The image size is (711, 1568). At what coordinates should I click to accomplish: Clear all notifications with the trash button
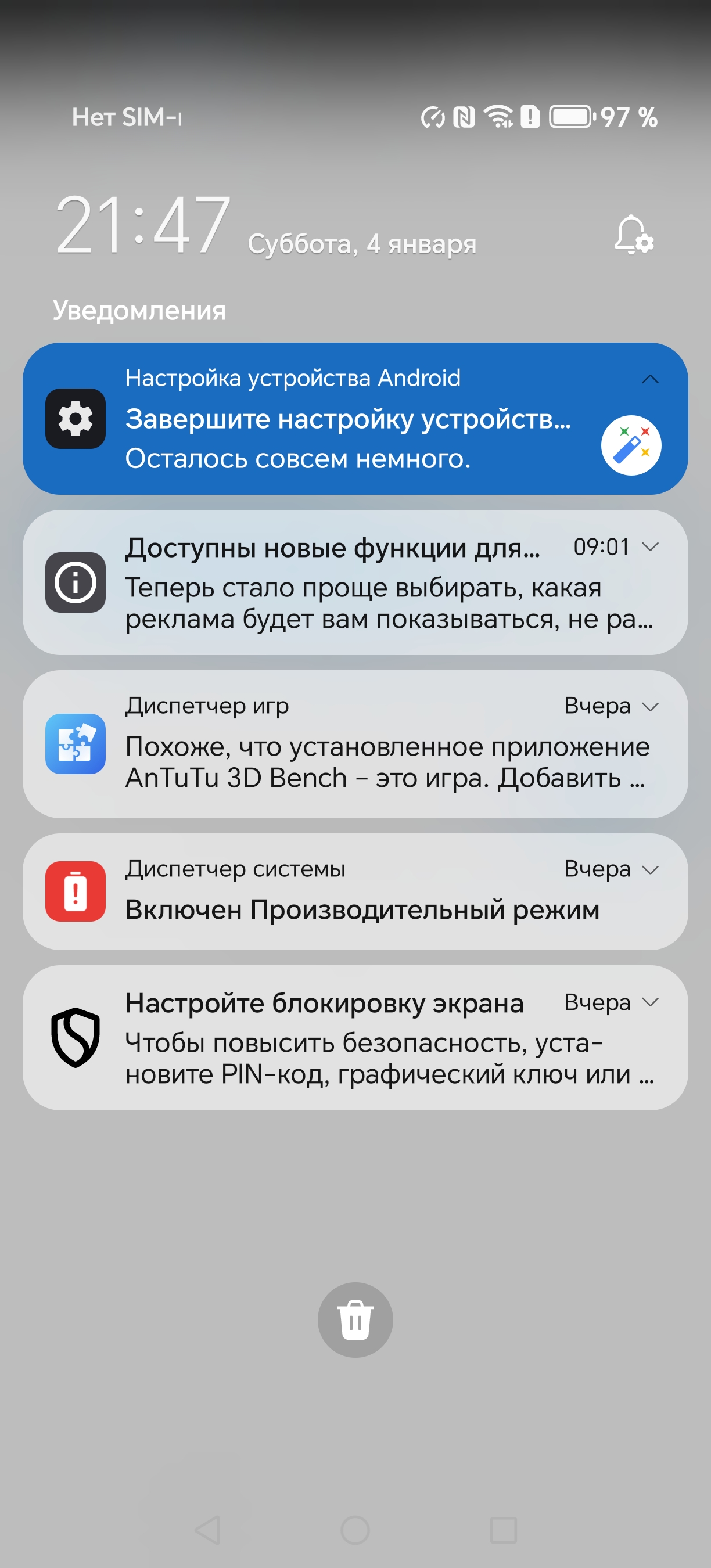pyautogui.click(x=355, y=1319)
